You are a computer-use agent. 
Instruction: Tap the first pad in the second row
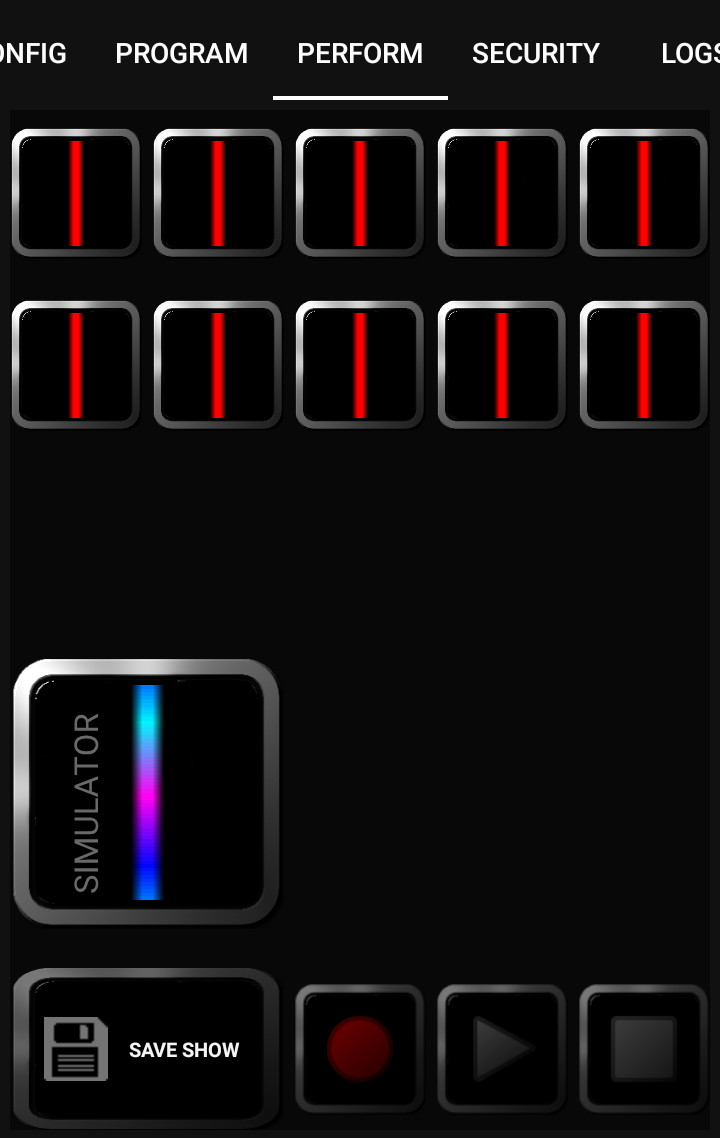[75, 364]
